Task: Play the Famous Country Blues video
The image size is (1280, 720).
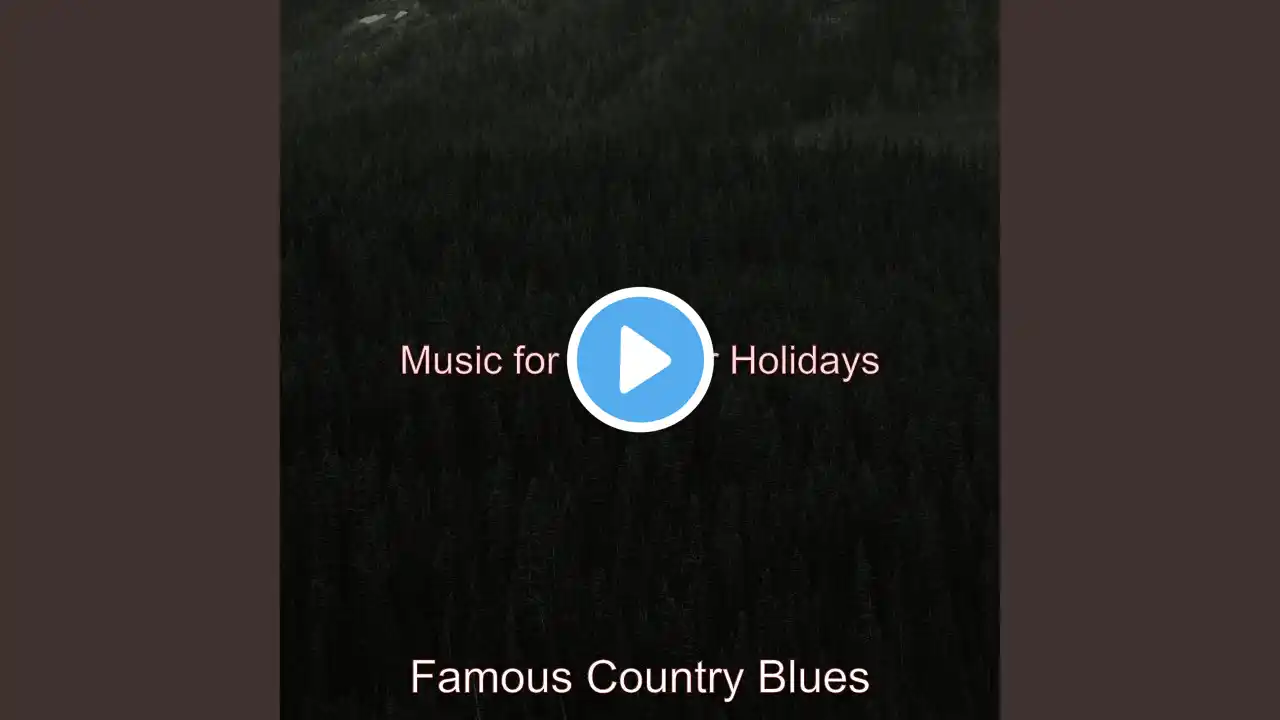Action: click(640, 360)
